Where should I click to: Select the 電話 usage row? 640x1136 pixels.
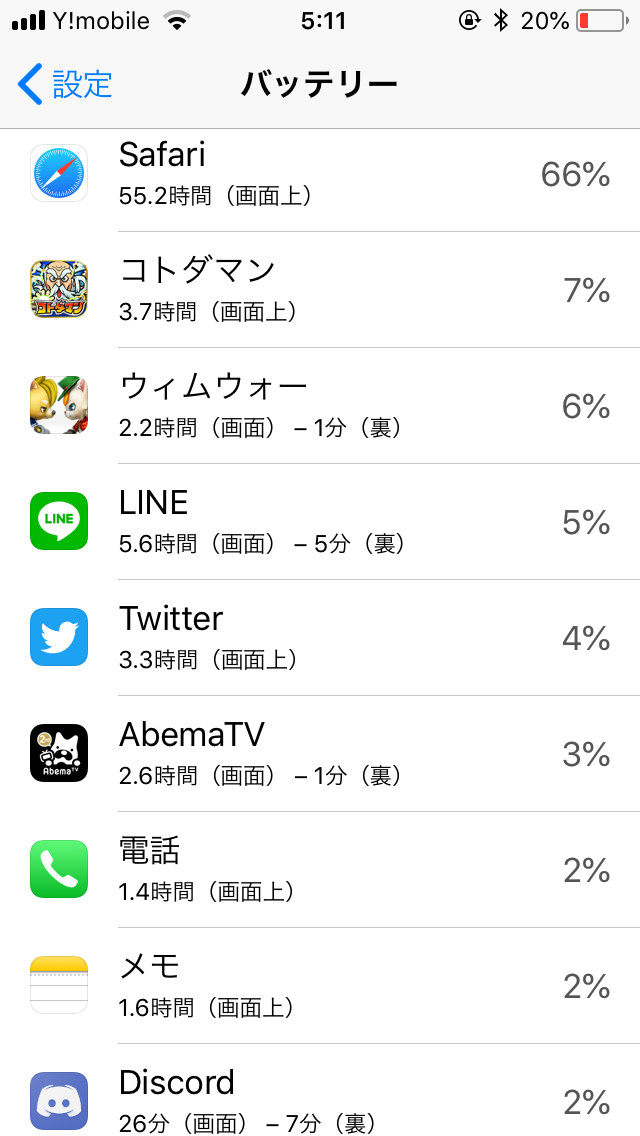click(x=320, y=870)
